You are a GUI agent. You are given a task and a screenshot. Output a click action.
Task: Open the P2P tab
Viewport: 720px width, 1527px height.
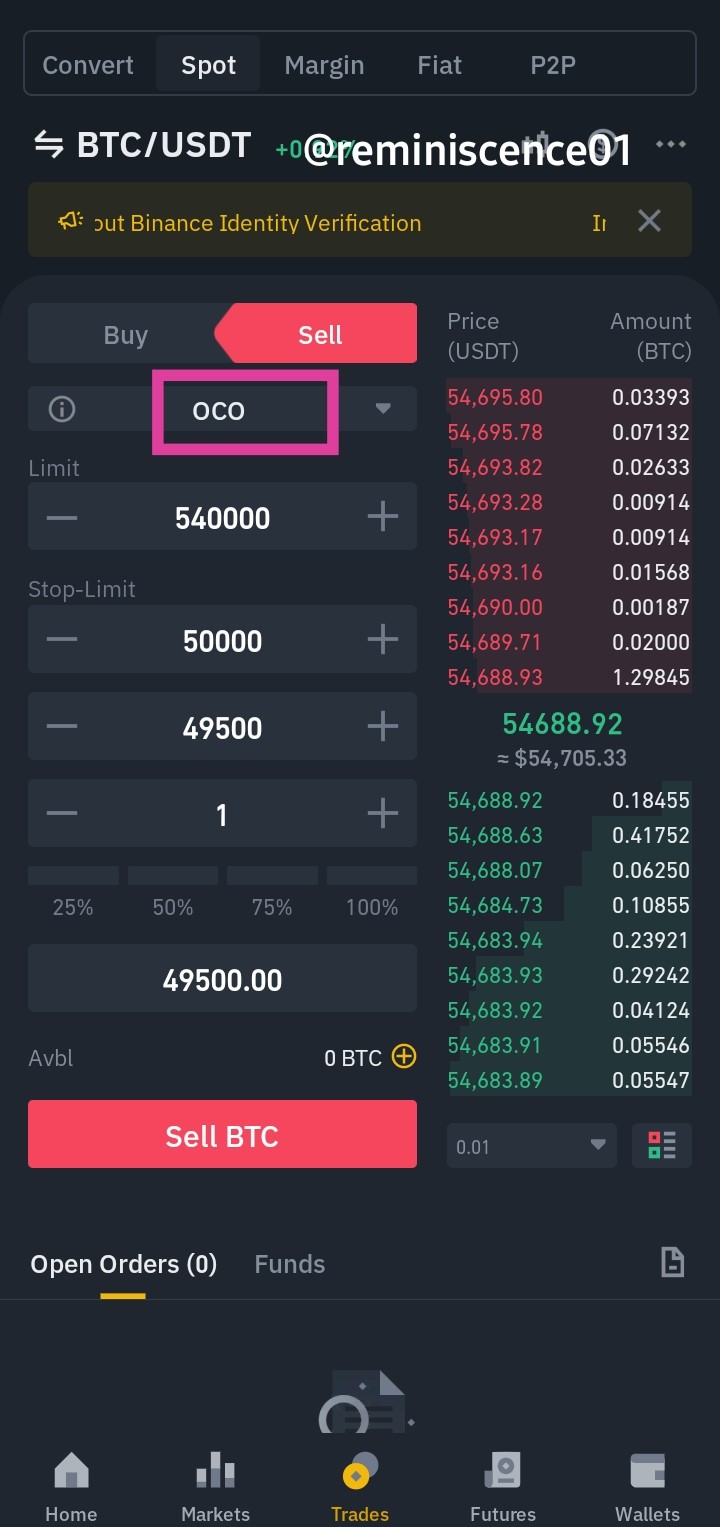(553, 66)
